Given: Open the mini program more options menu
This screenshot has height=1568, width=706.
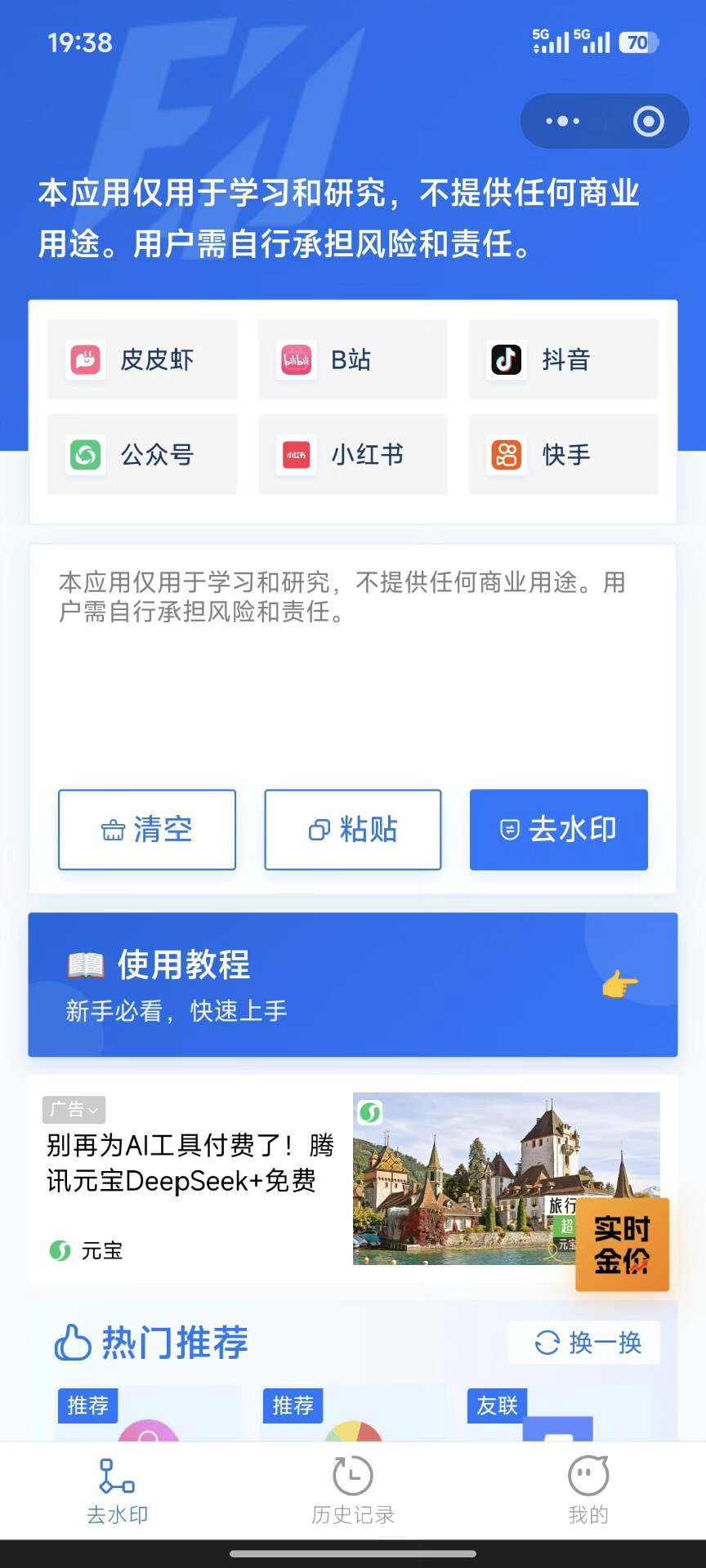Looking at the screenshot, I should point(563,122).
